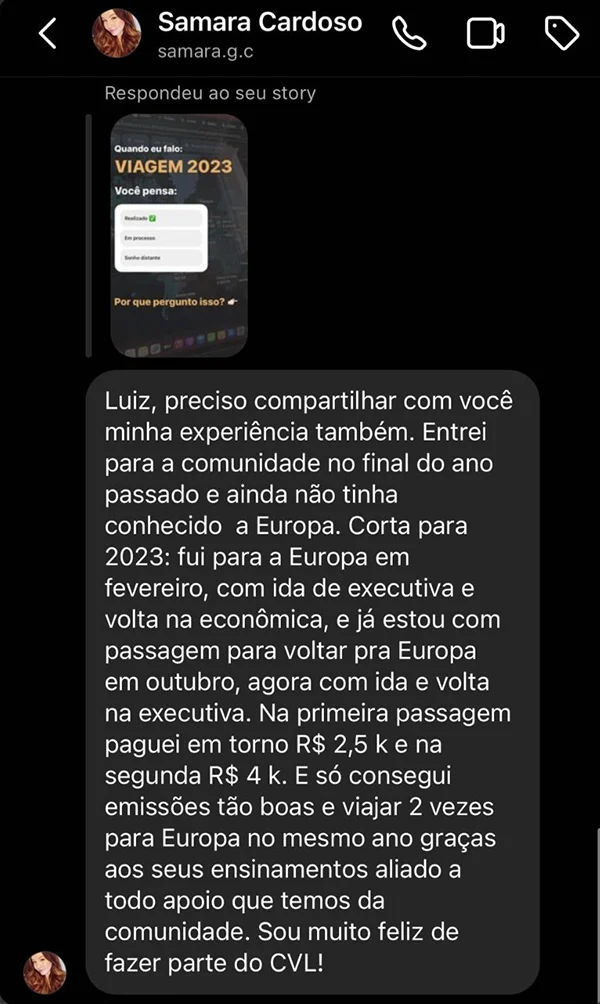
Task: Go back to the messages list
Action: (48, 33)
